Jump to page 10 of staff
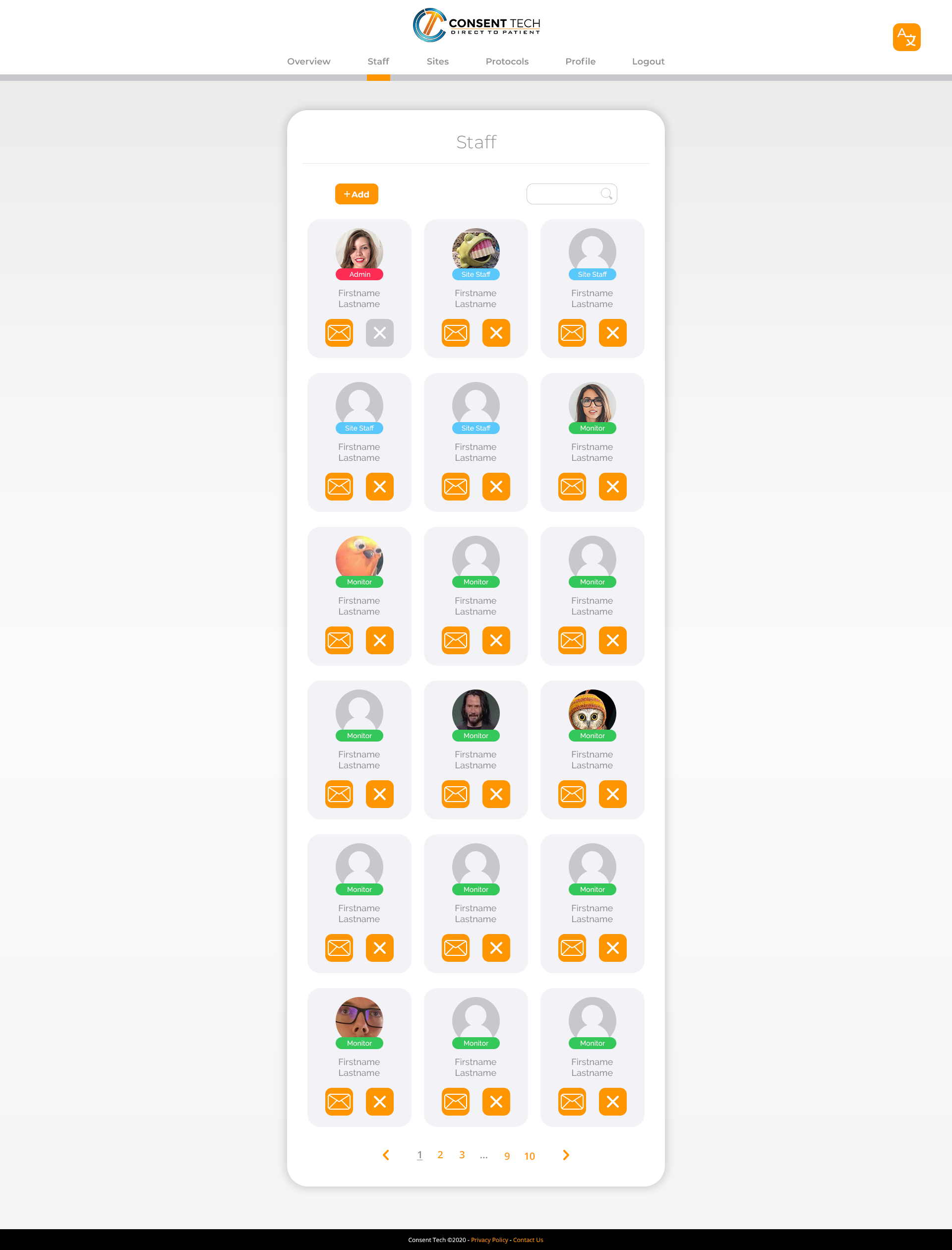 click(x=529, y=1156)
